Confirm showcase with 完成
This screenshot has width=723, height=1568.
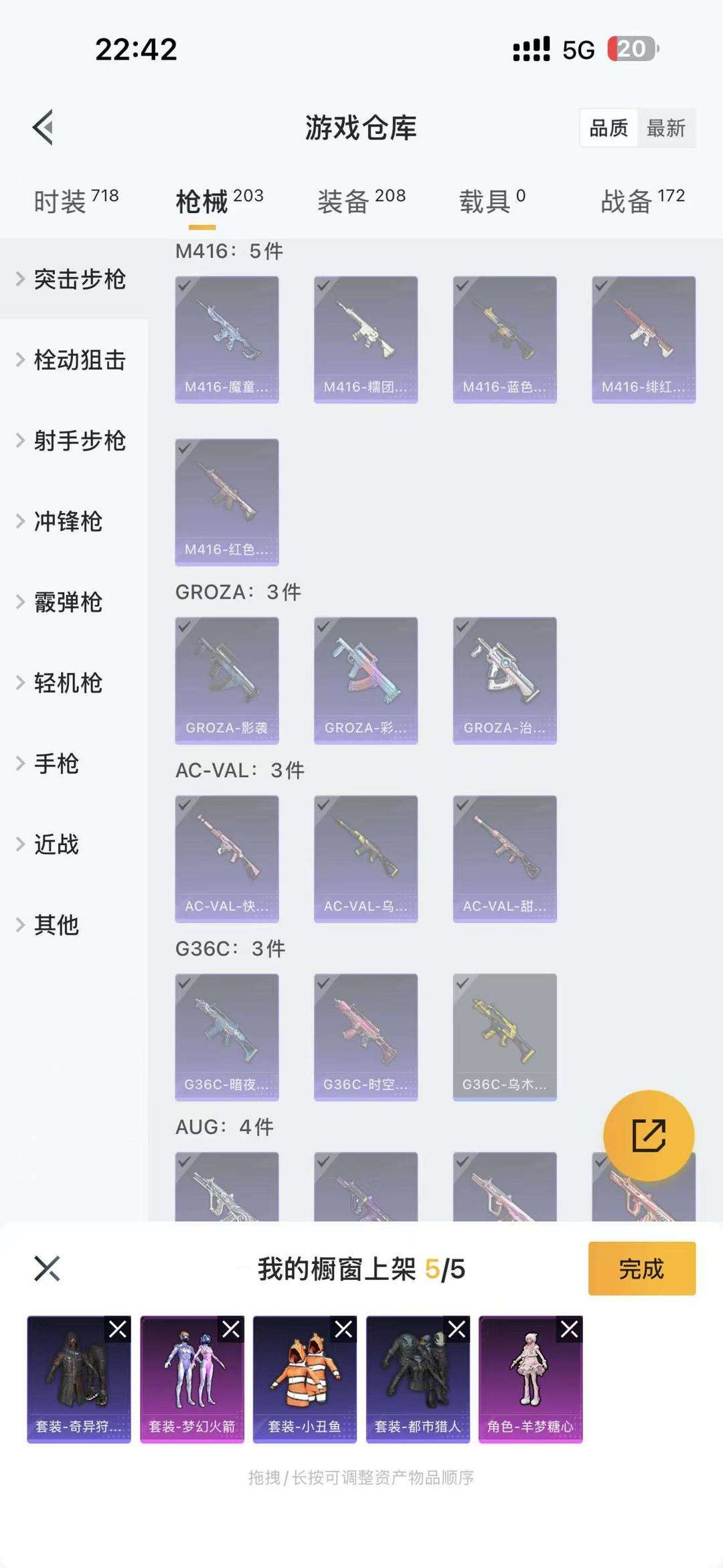point(641,1269)
